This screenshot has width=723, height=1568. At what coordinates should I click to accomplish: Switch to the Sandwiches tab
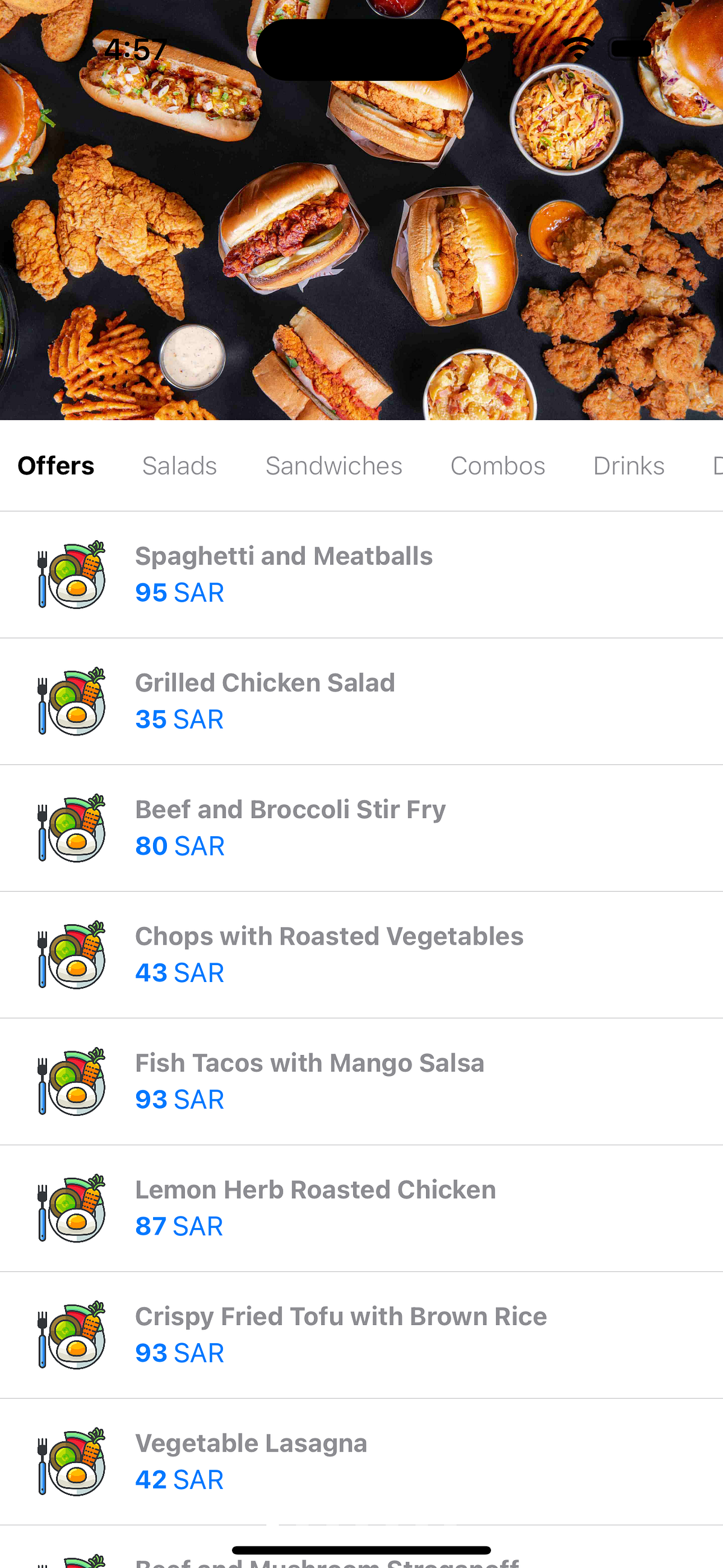coord(334,466)
